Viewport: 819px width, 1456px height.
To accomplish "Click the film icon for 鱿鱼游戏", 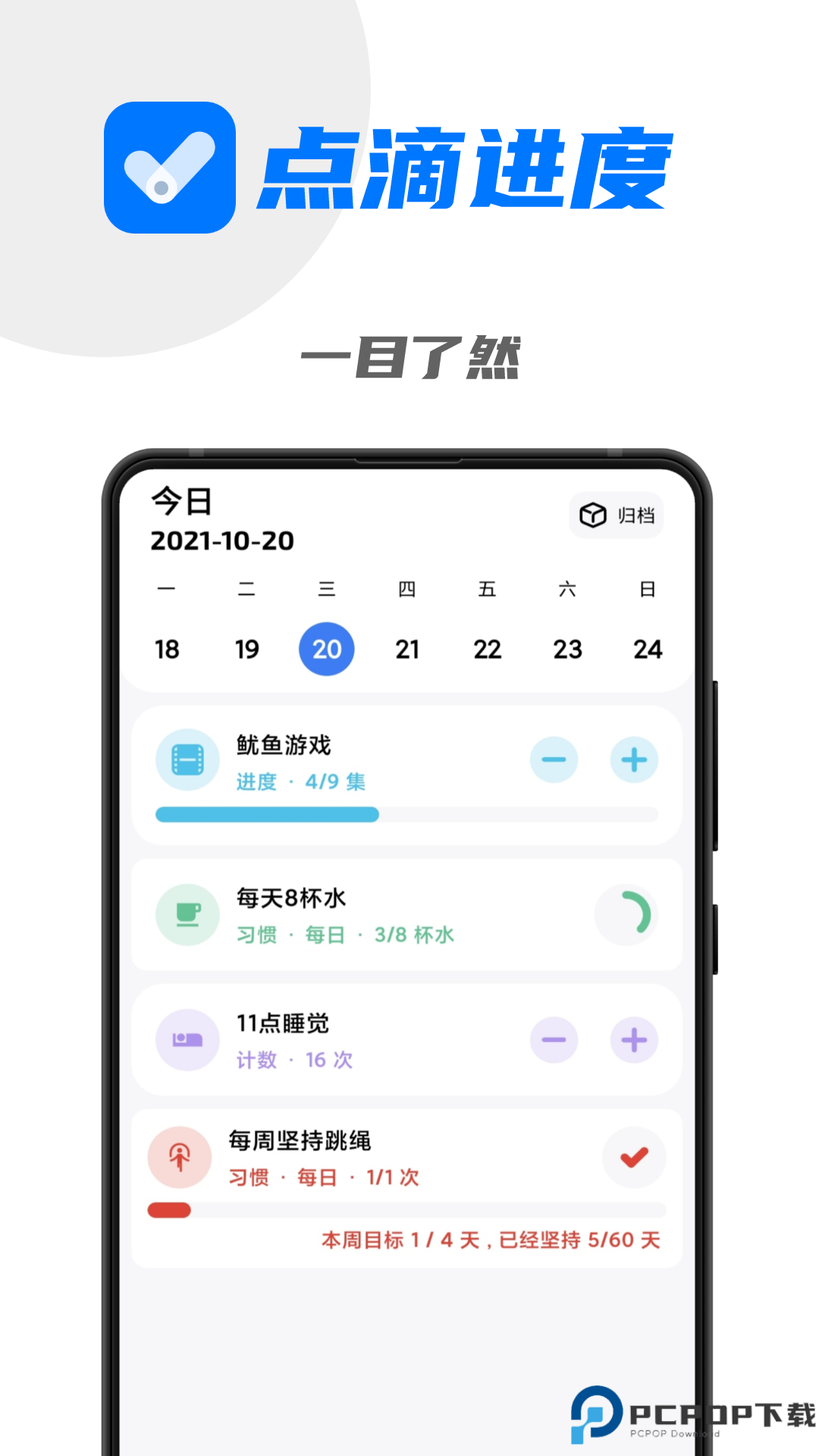I will (187, 759).
